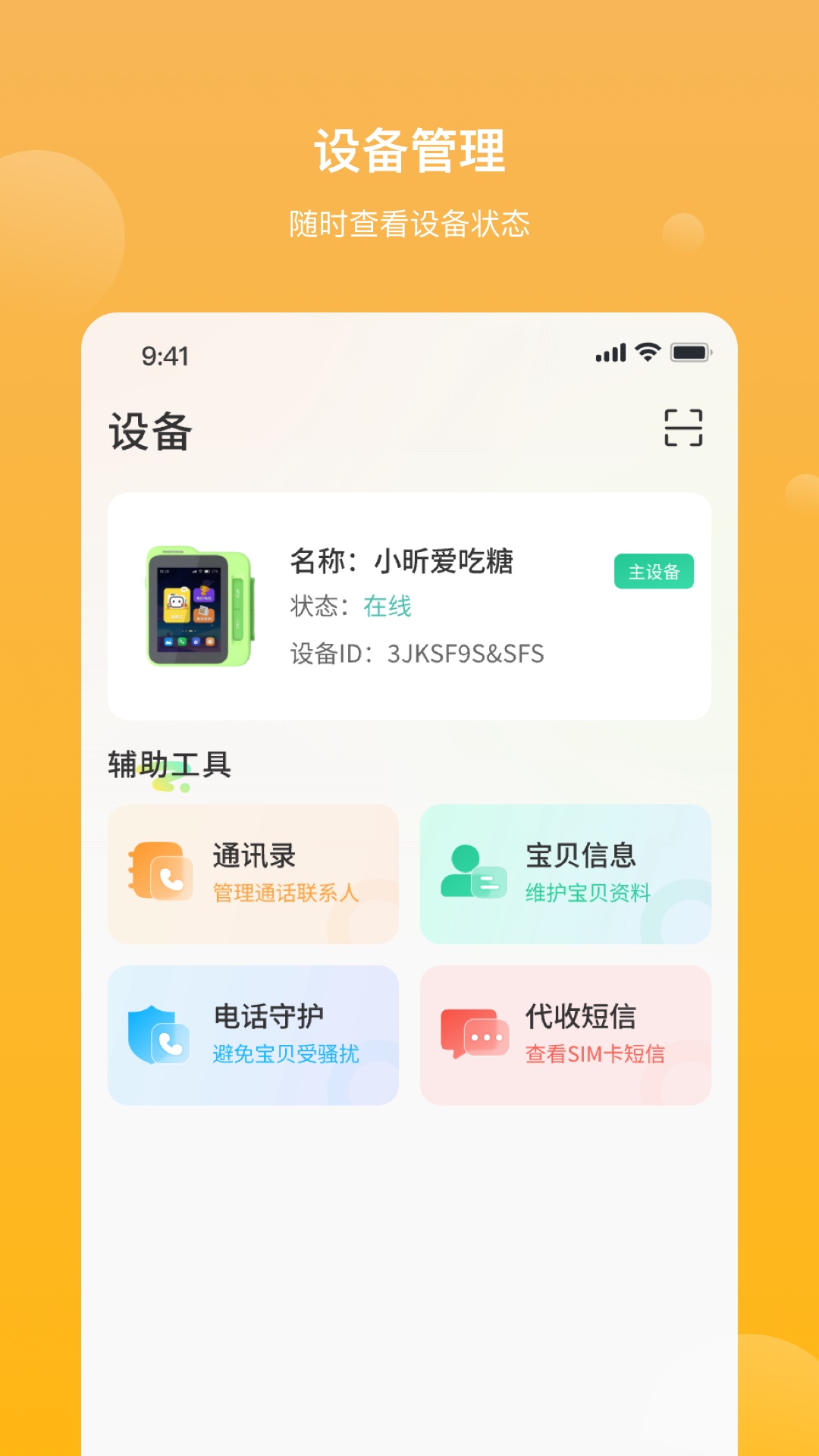819x1456 pixels.
Task: Click 查看SIM卡短信 link
Action: (x=595, y=1055)
